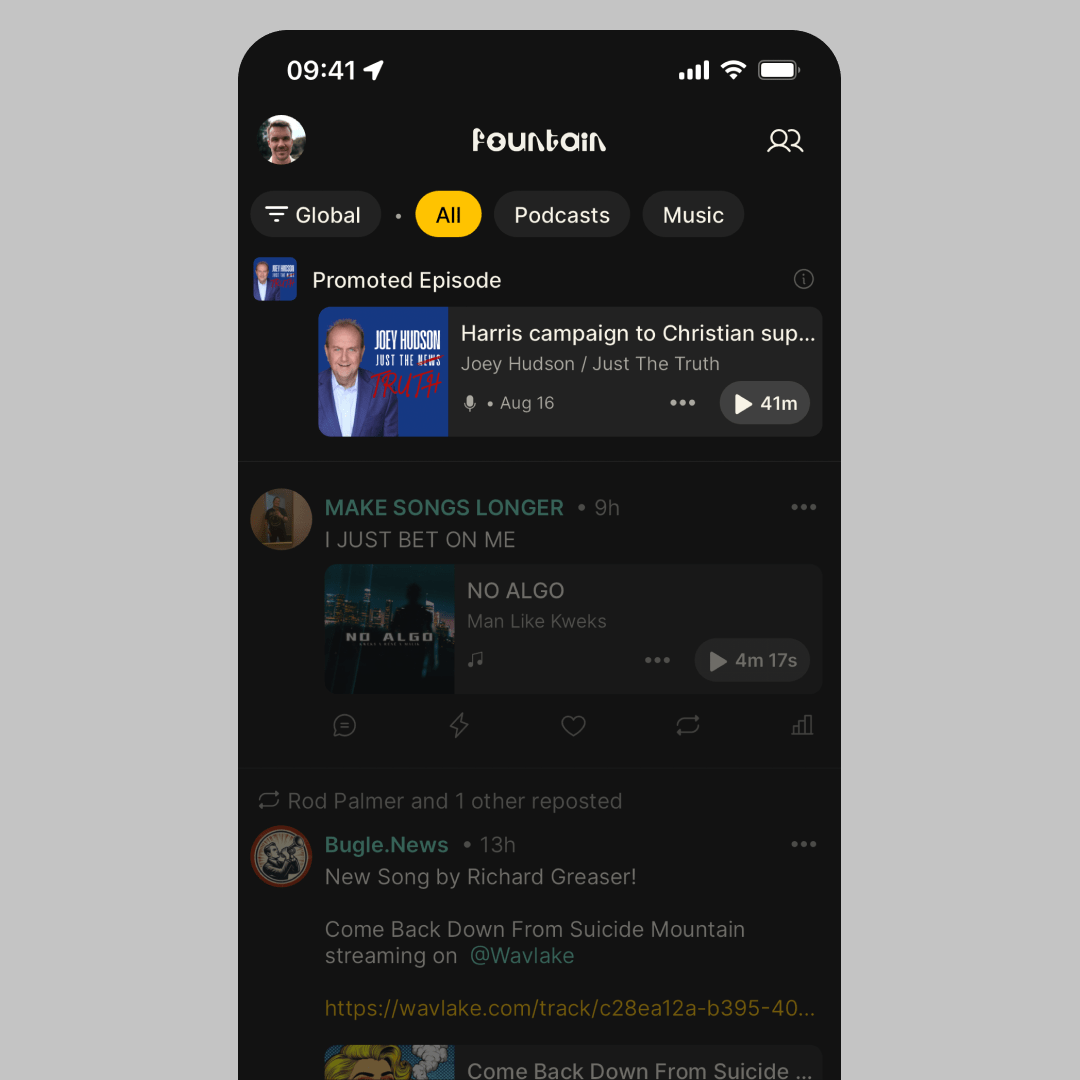This screenshot has height=1080, width=1080.
Task: Open options for the NO ALGO track
Action: pyautogui.click(x=657, y=661)
